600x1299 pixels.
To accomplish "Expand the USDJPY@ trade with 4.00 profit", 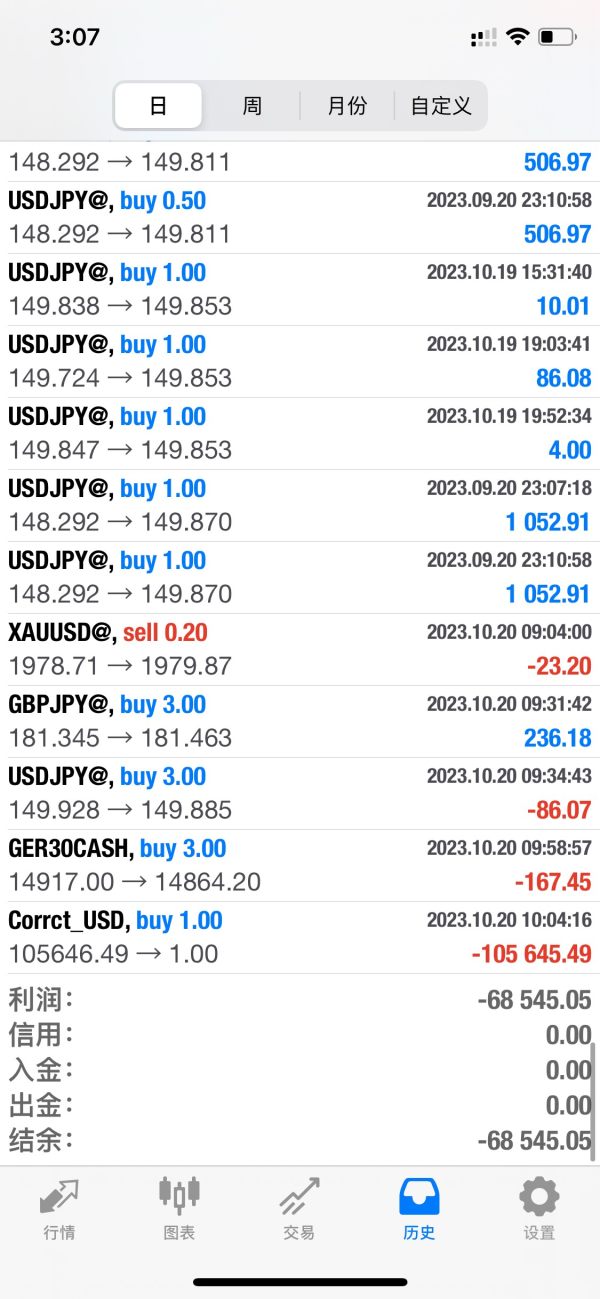I will pos(300,433).
